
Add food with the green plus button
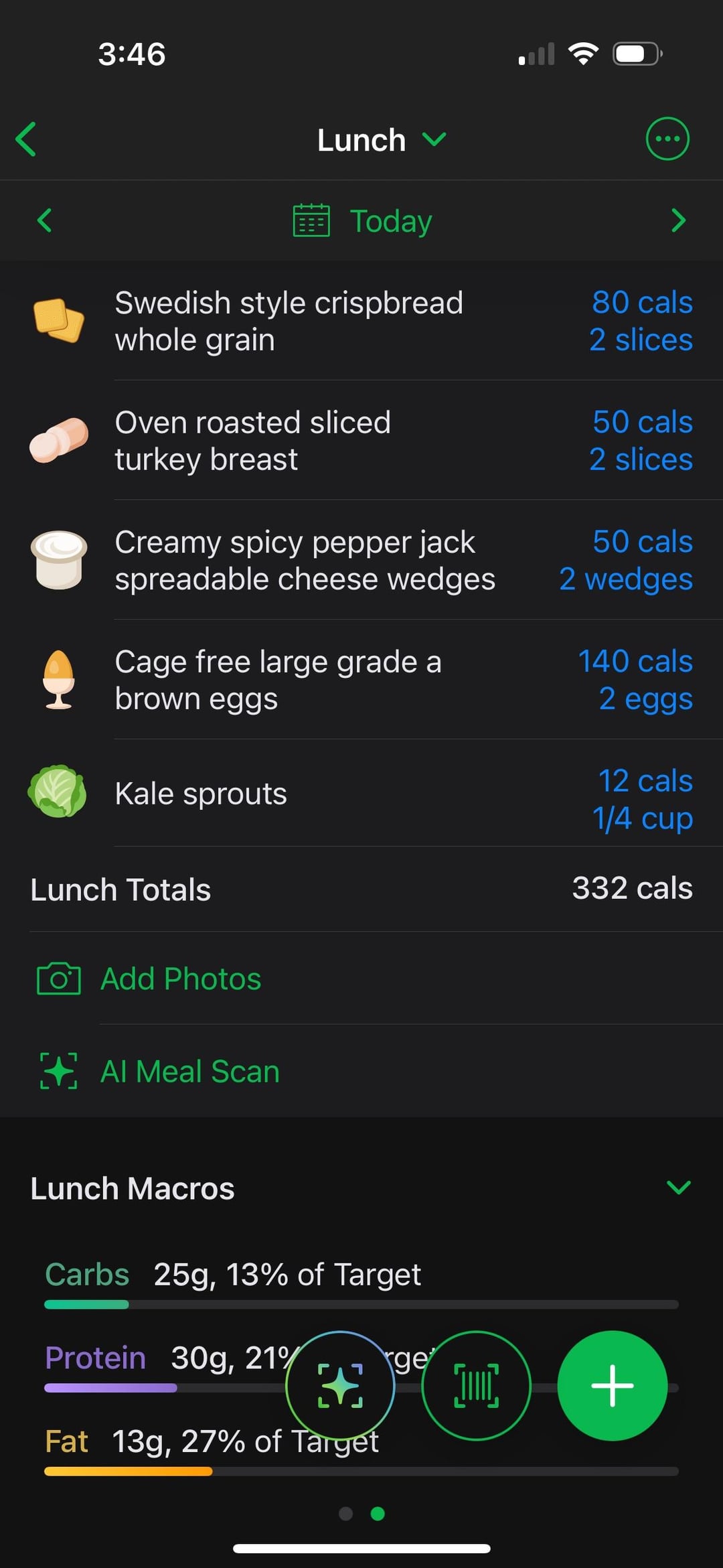[x=612, y=1385]
